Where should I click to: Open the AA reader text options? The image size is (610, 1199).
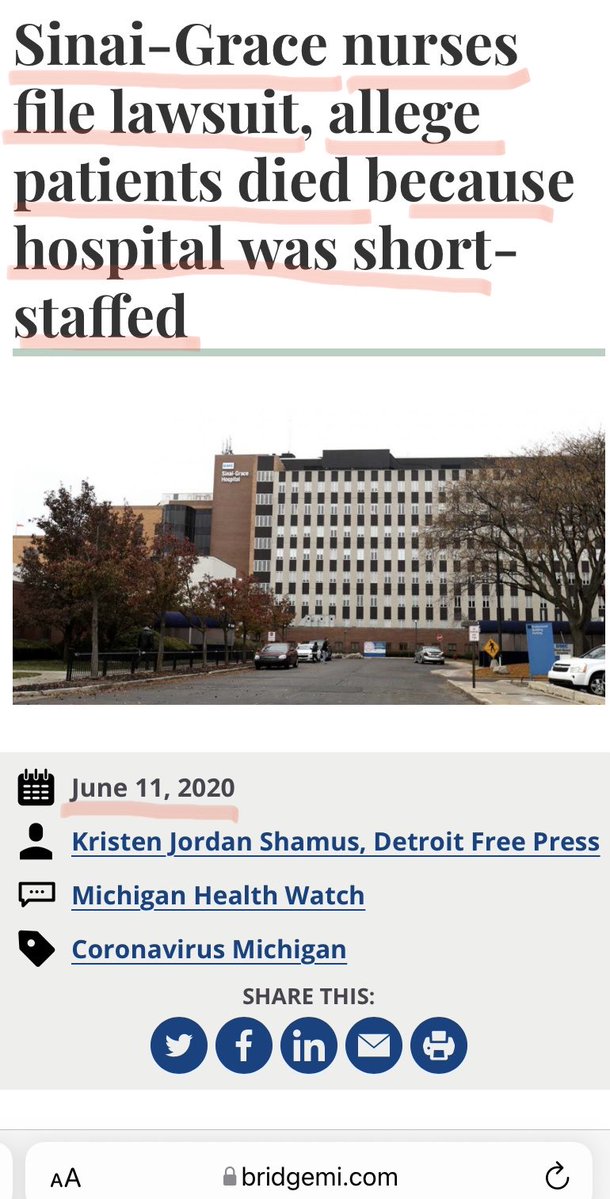(x=66, y=1177)
